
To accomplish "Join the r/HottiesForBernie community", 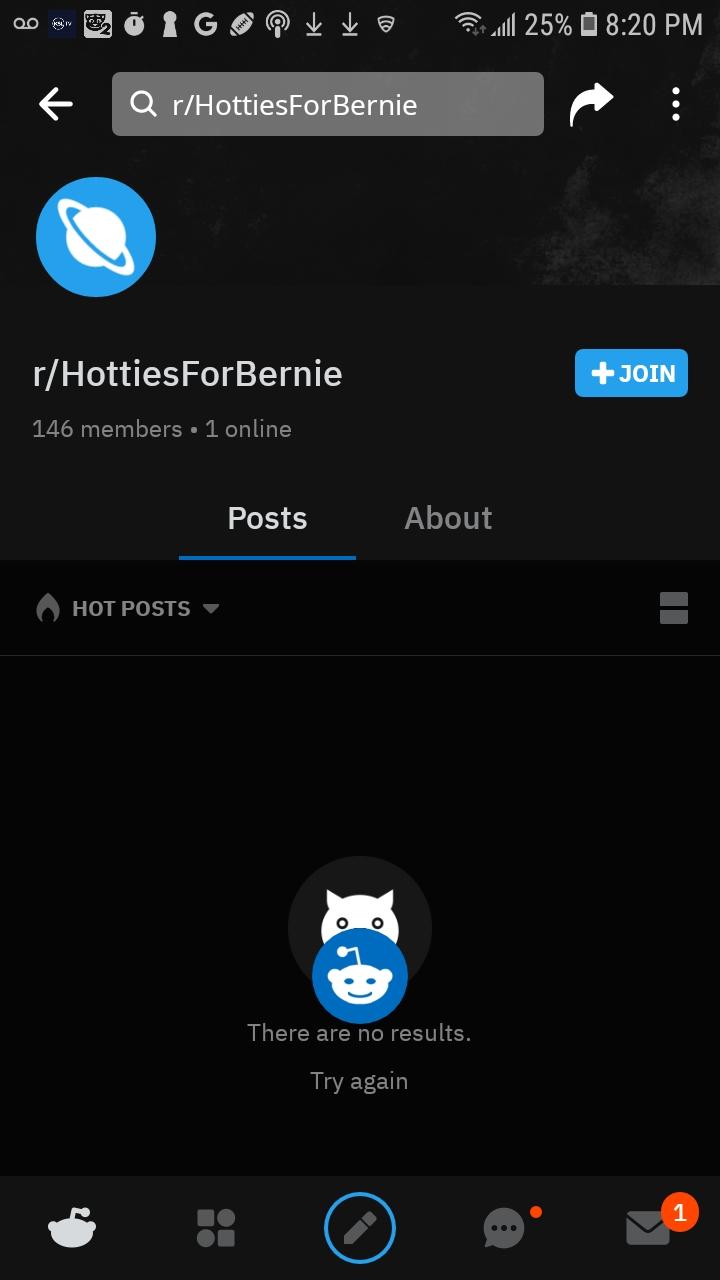I will [631, 373].
